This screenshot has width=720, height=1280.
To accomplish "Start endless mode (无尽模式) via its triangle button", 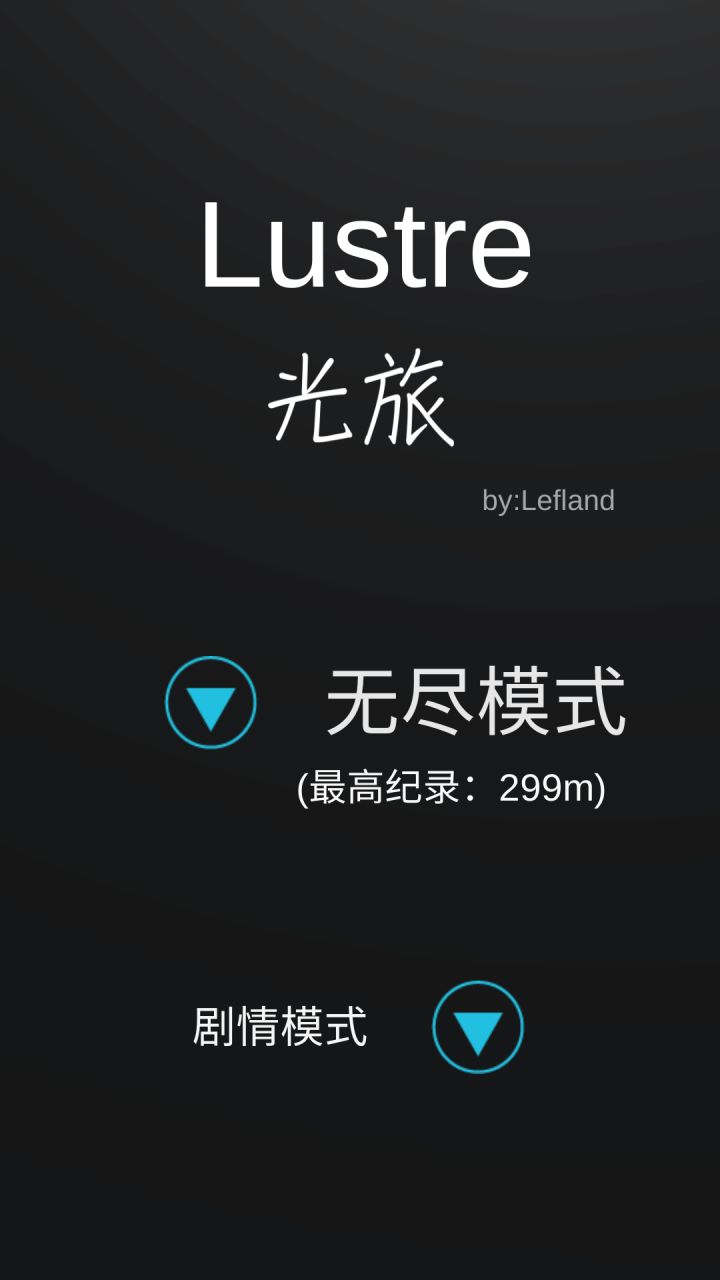I will [211, 702].
